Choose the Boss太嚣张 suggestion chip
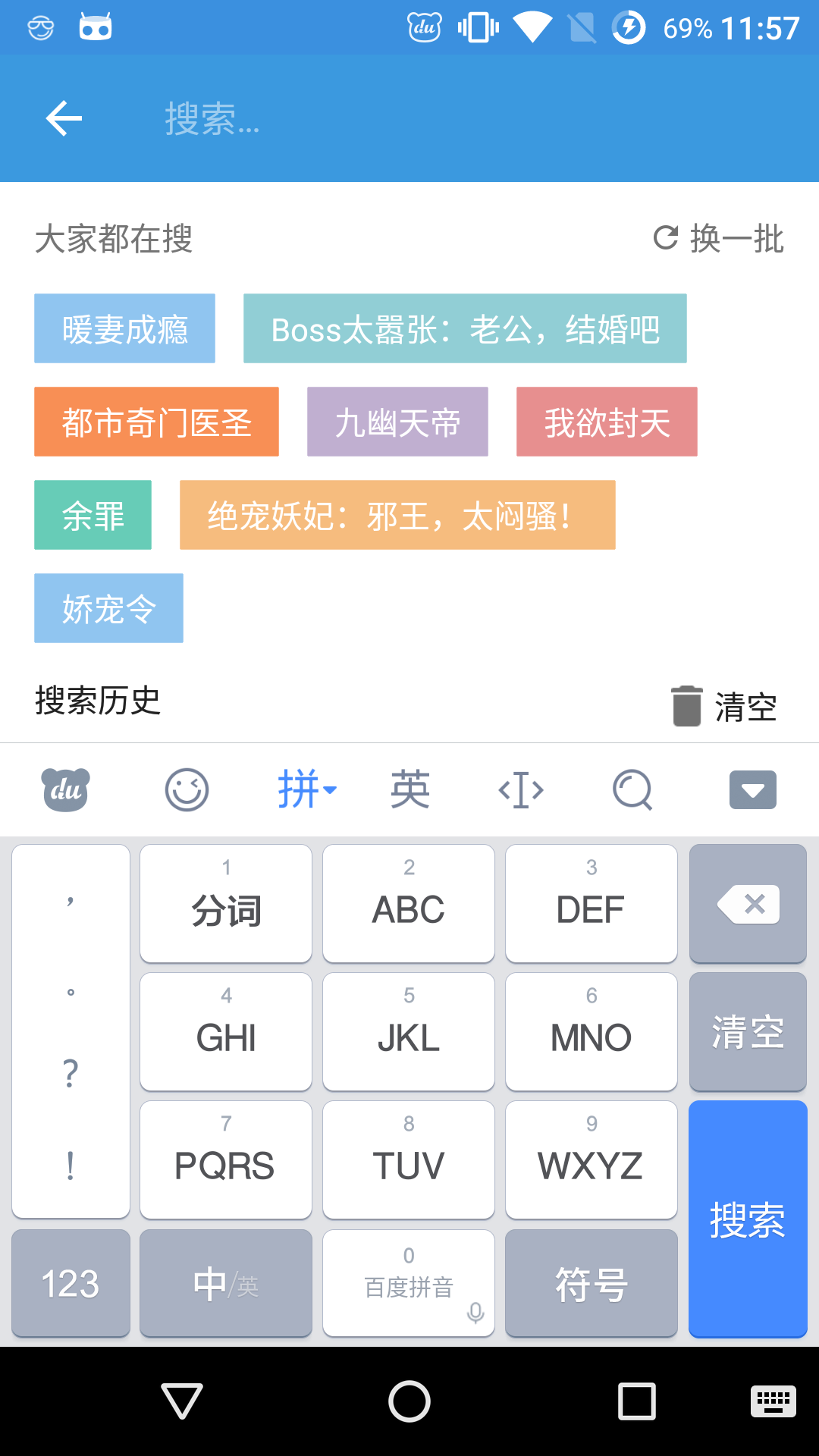Viewport: 819px width, 1456px height. point(465,329)
